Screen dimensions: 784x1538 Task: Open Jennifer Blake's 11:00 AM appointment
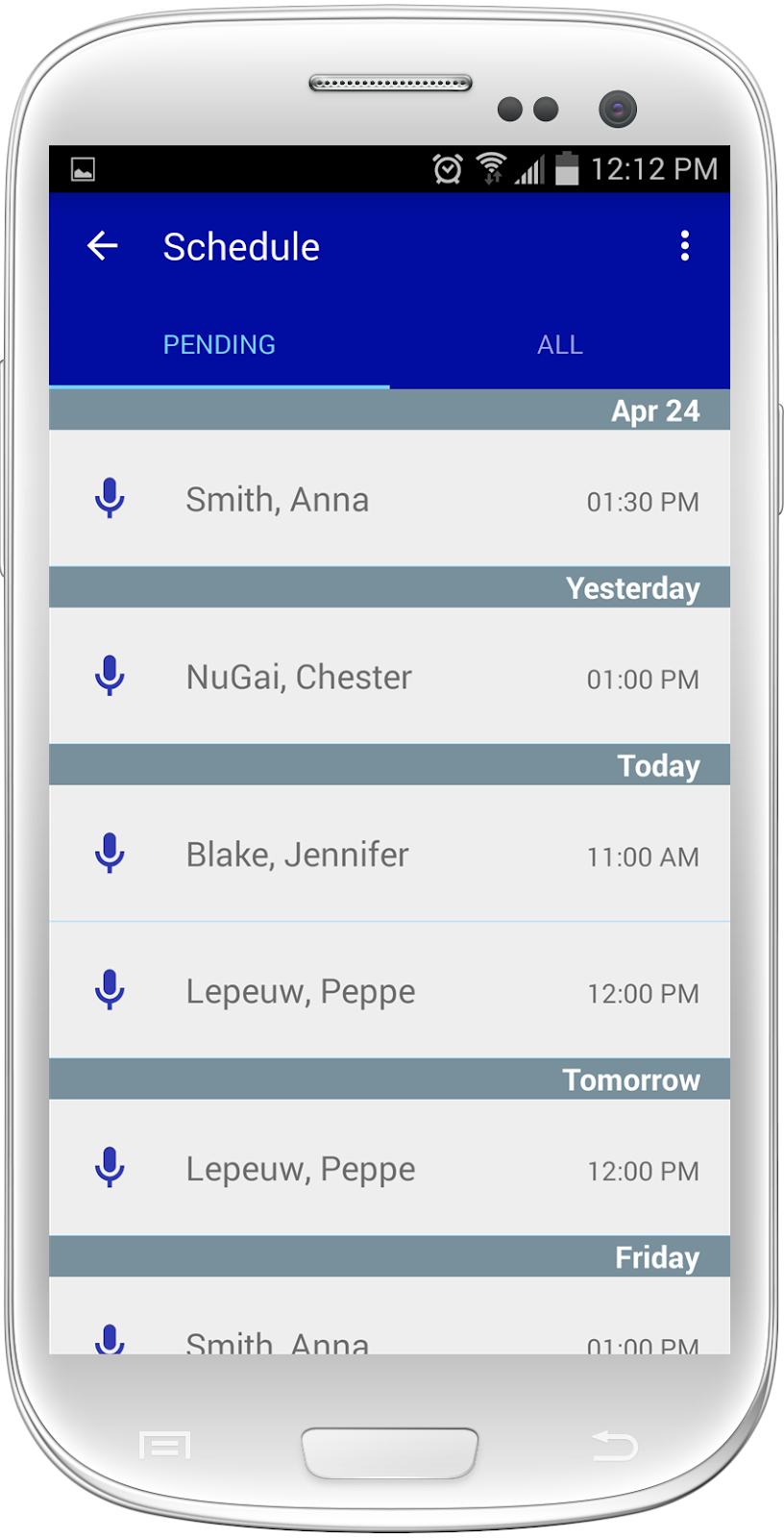pyautogui.click(x=390, y=854)
